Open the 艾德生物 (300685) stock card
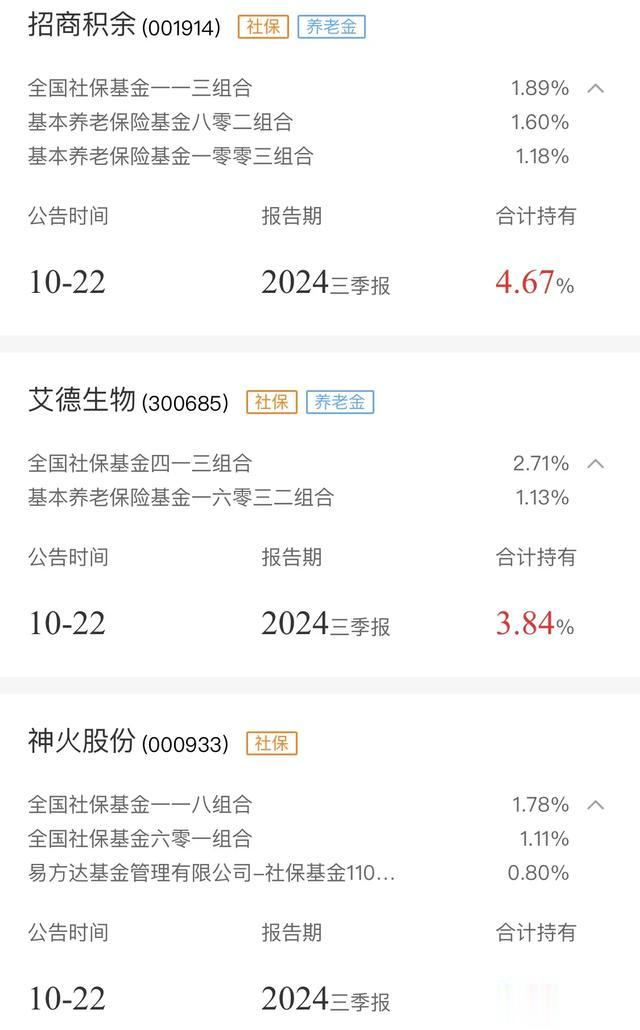 tap(128, 400)
